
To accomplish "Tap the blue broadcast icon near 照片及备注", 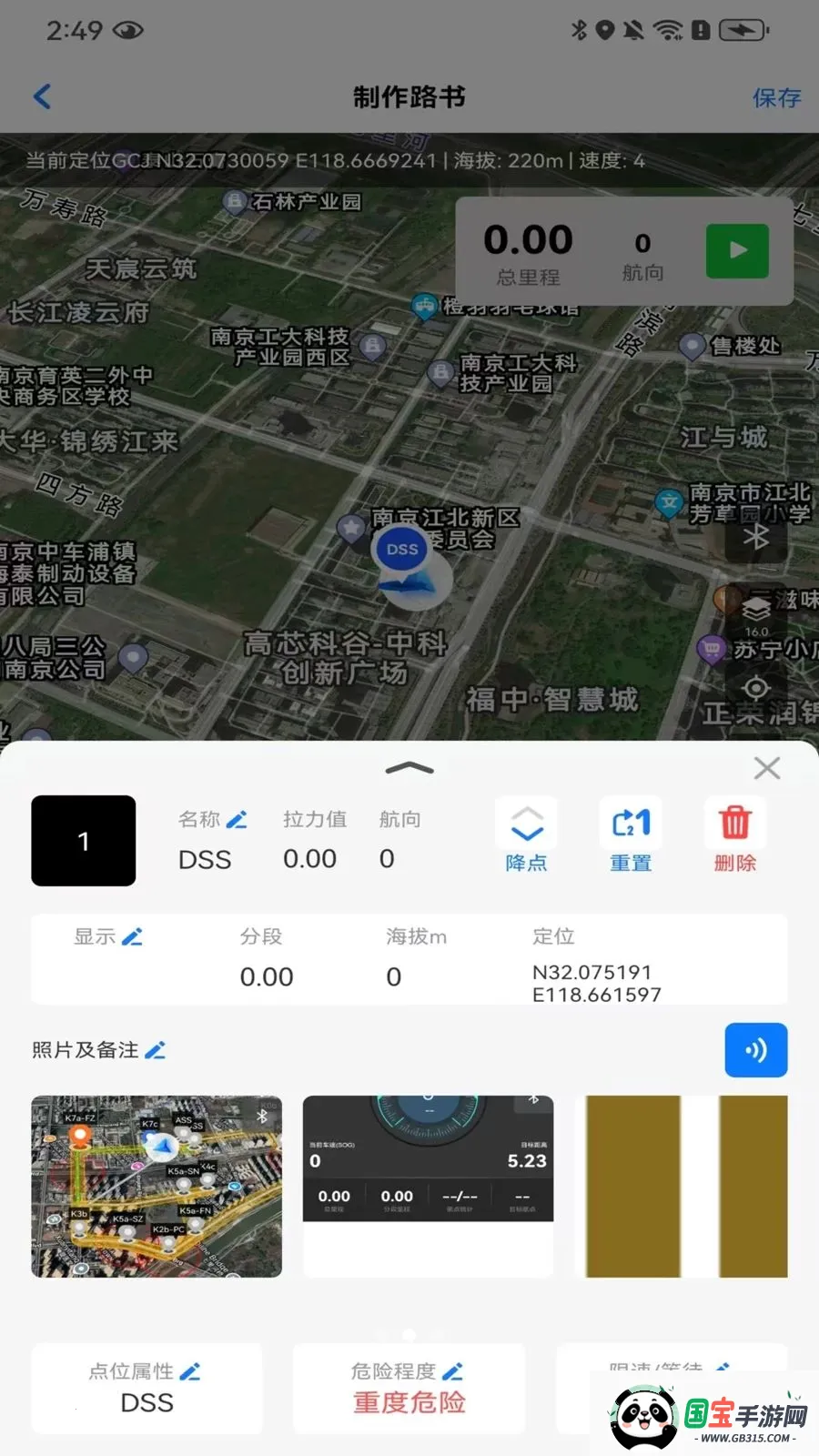I will [x=755, y=1049].
